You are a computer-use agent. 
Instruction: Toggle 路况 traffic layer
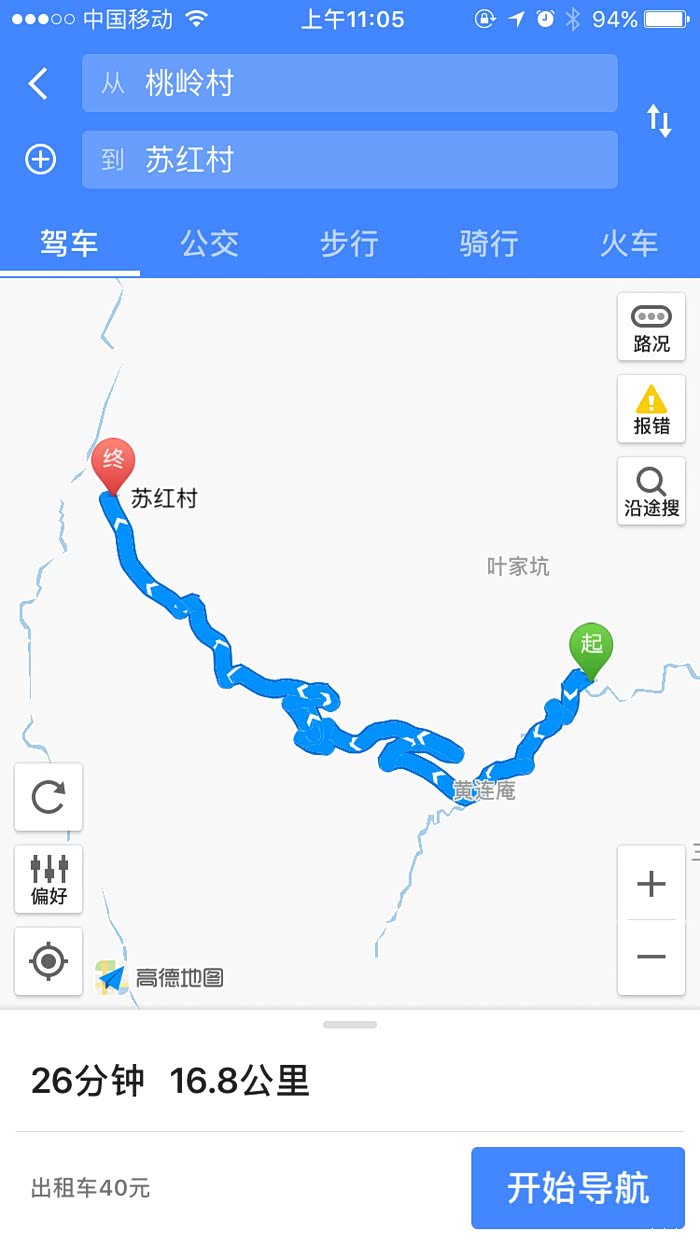(651, 327)
